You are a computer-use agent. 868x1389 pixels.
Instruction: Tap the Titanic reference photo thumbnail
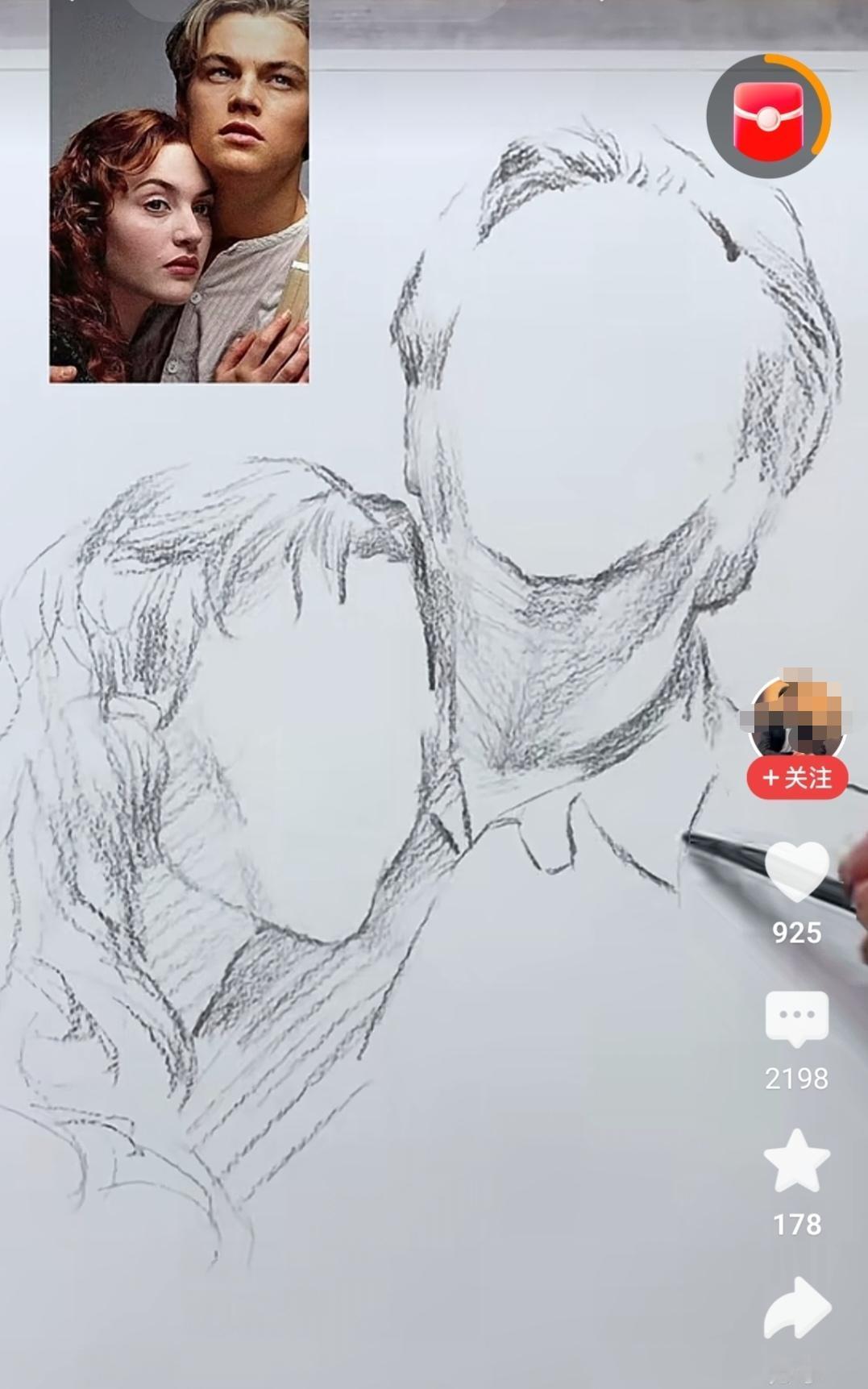point(176,192)
